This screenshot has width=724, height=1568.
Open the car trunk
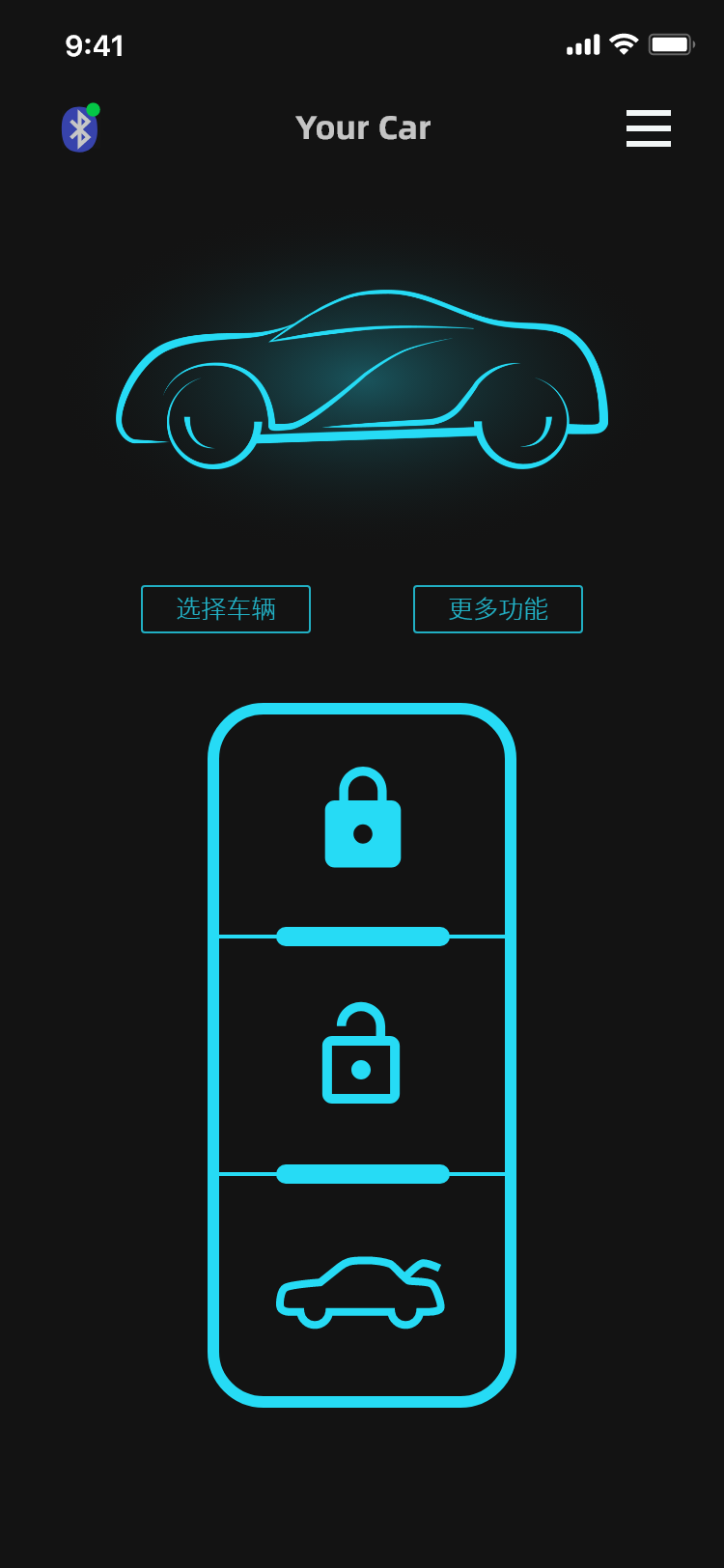(361, 1291)
